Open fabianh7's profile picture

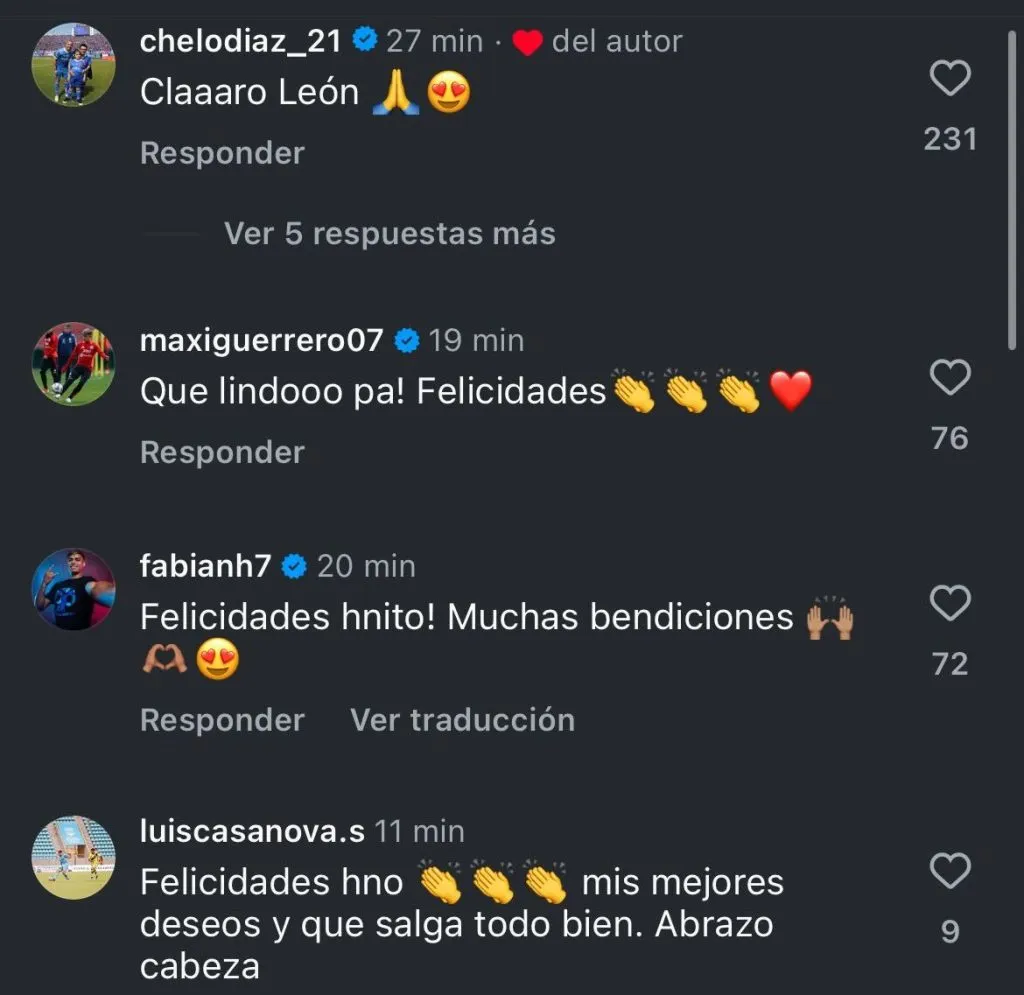point(73,589)
